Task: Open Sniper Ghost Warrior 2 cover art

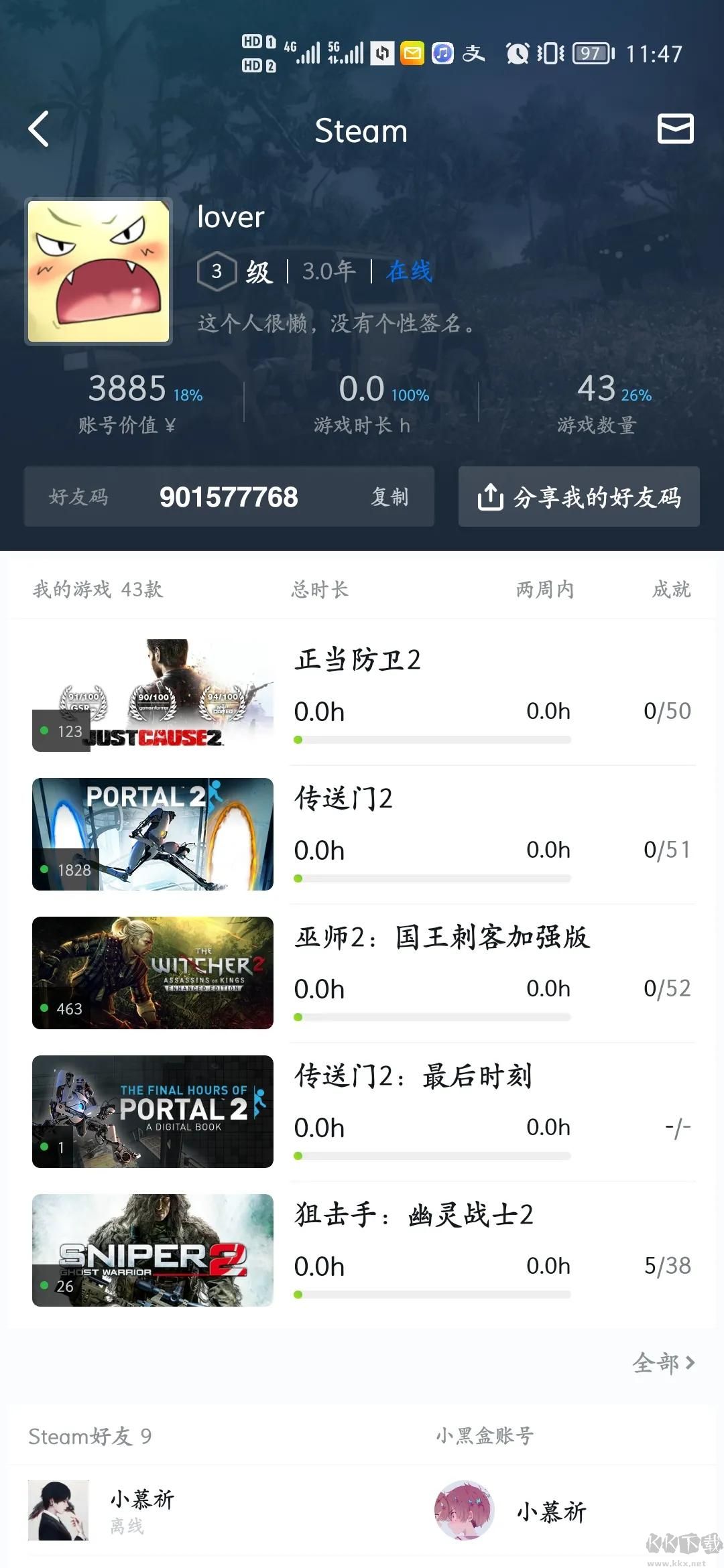Action: [x=152, y=1252]
